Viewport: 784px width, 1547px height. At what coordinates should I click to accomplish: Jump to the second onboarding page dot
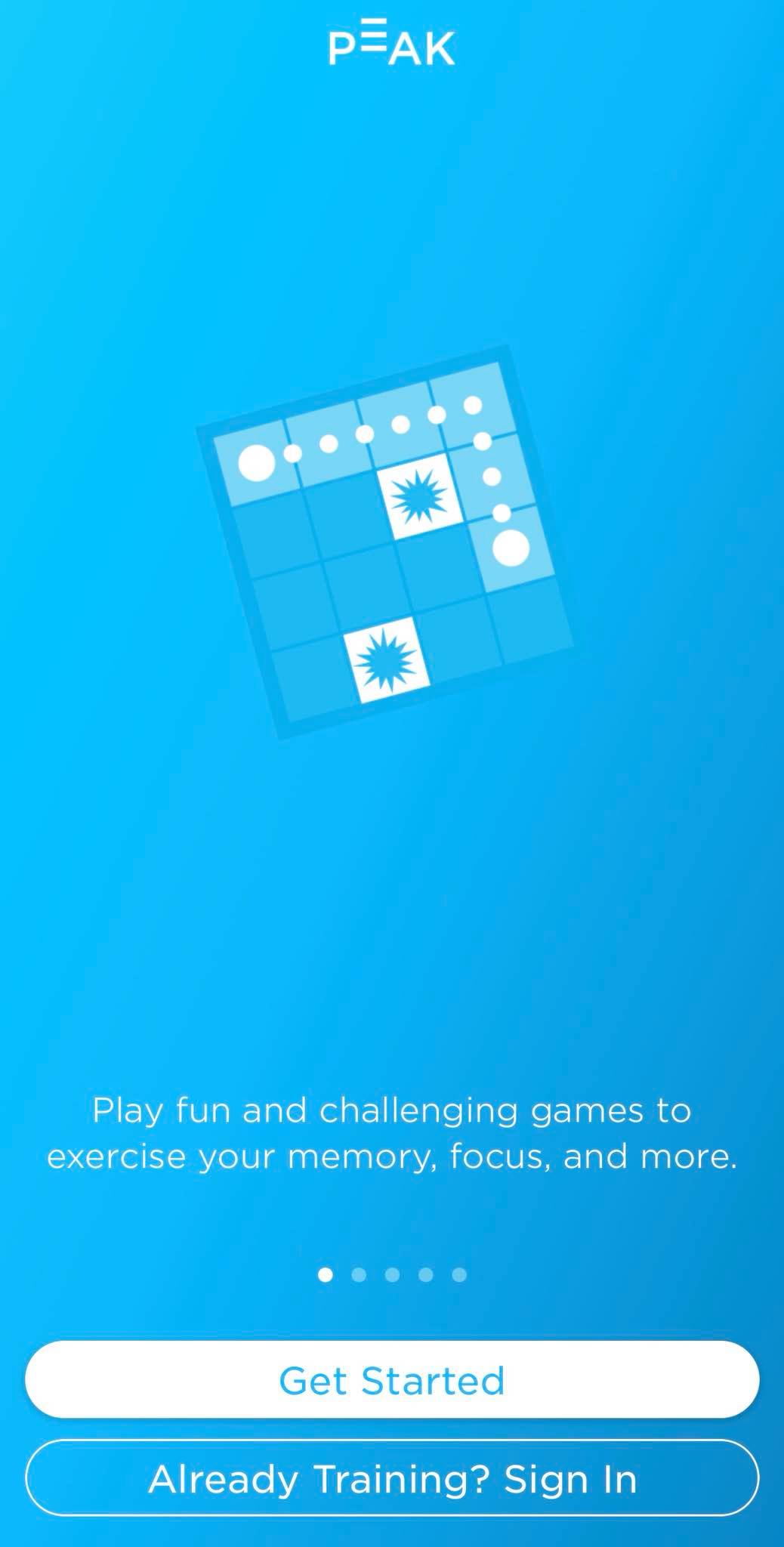[x=359, y=1275]
